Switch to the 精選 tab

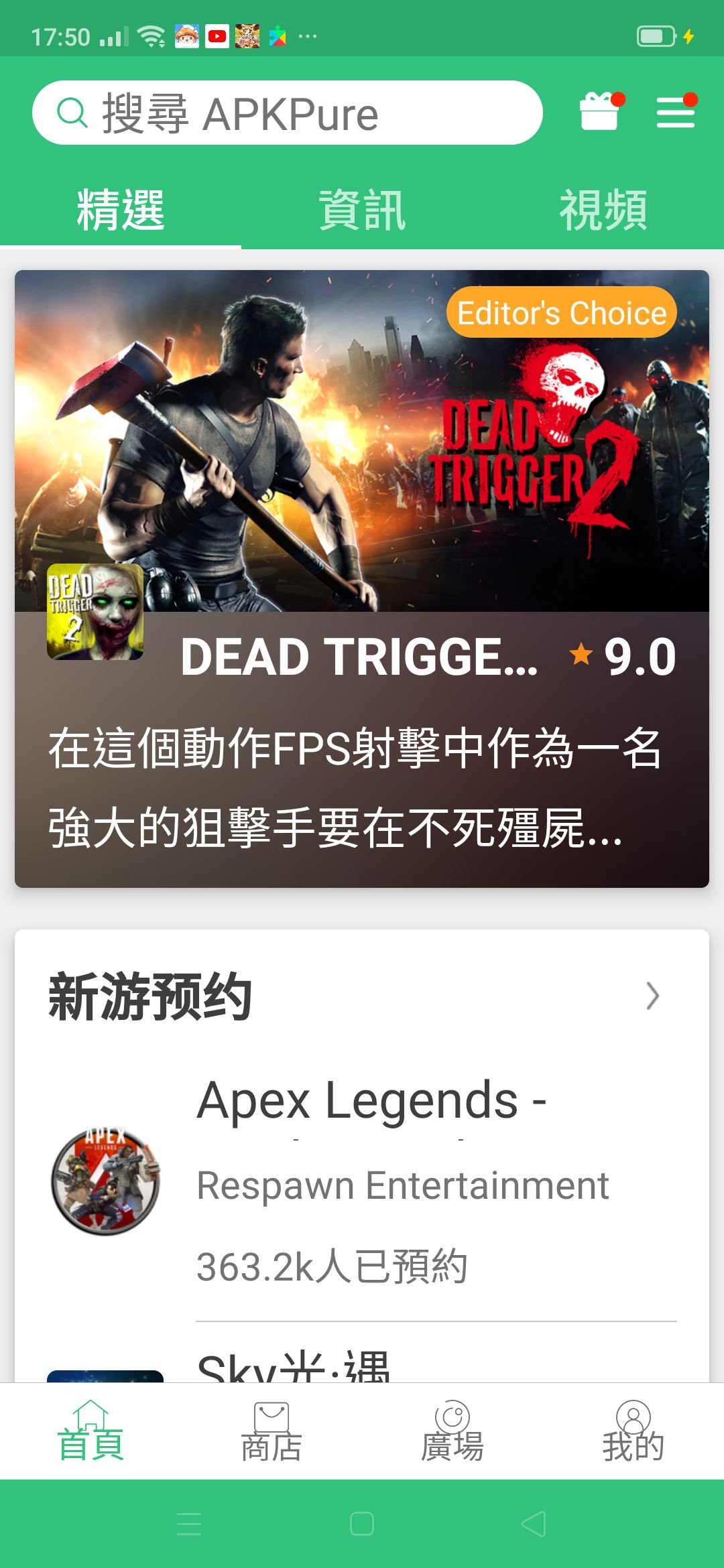click(x=121, y=210)
